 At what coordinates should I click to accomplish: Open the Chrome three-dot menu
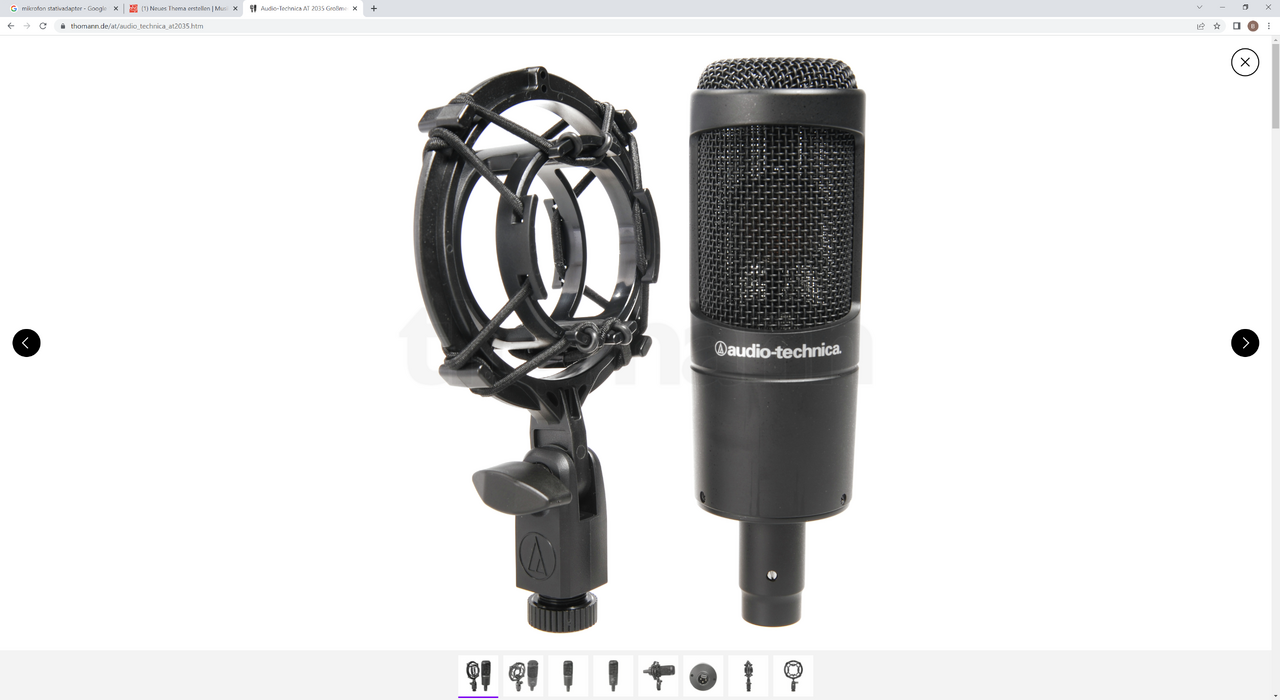click(x=1269, y=26)
